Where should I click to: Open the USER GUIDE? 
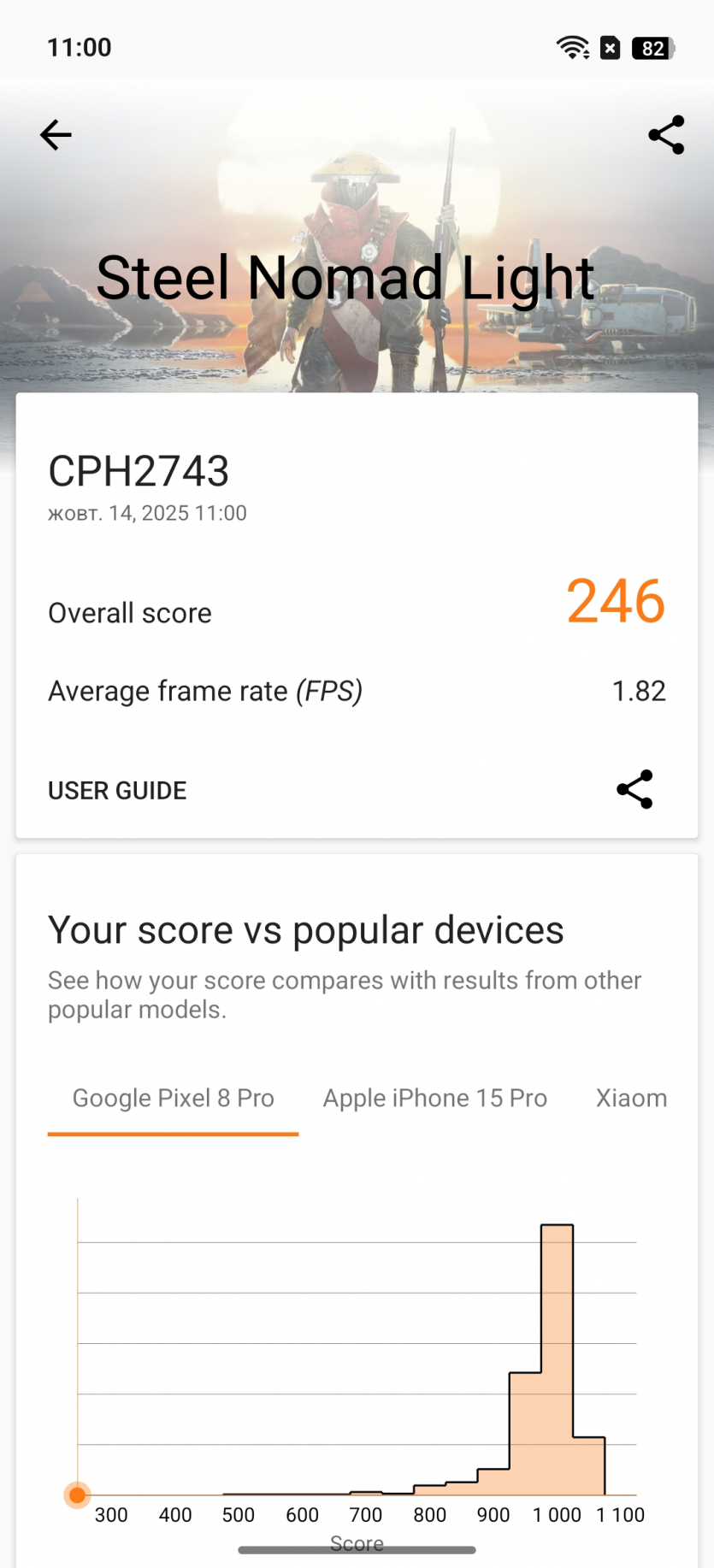[117, 791]
